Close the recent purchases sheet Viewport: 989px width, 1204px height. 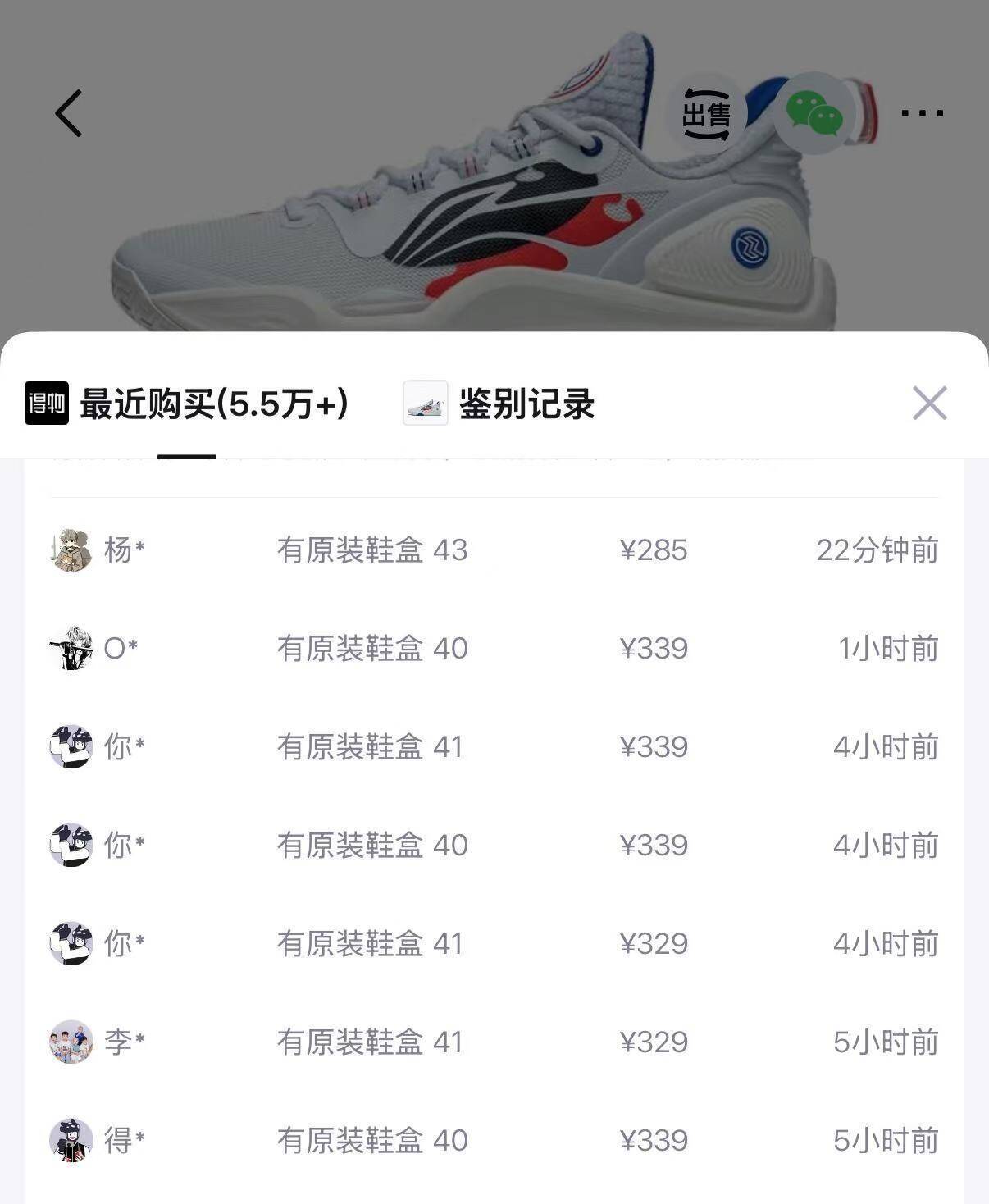[929, 403]
